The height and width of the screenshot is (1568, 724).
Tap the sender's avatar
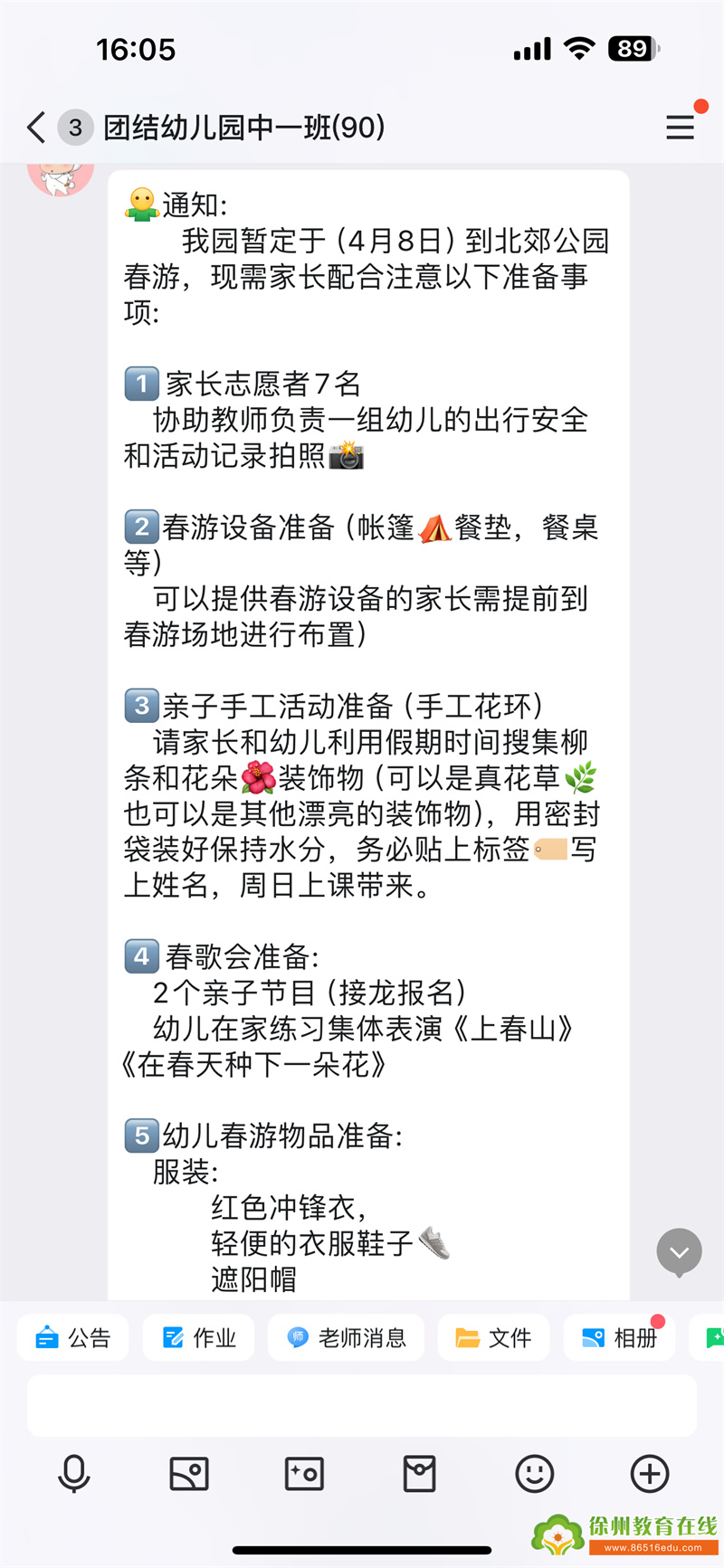61,178
